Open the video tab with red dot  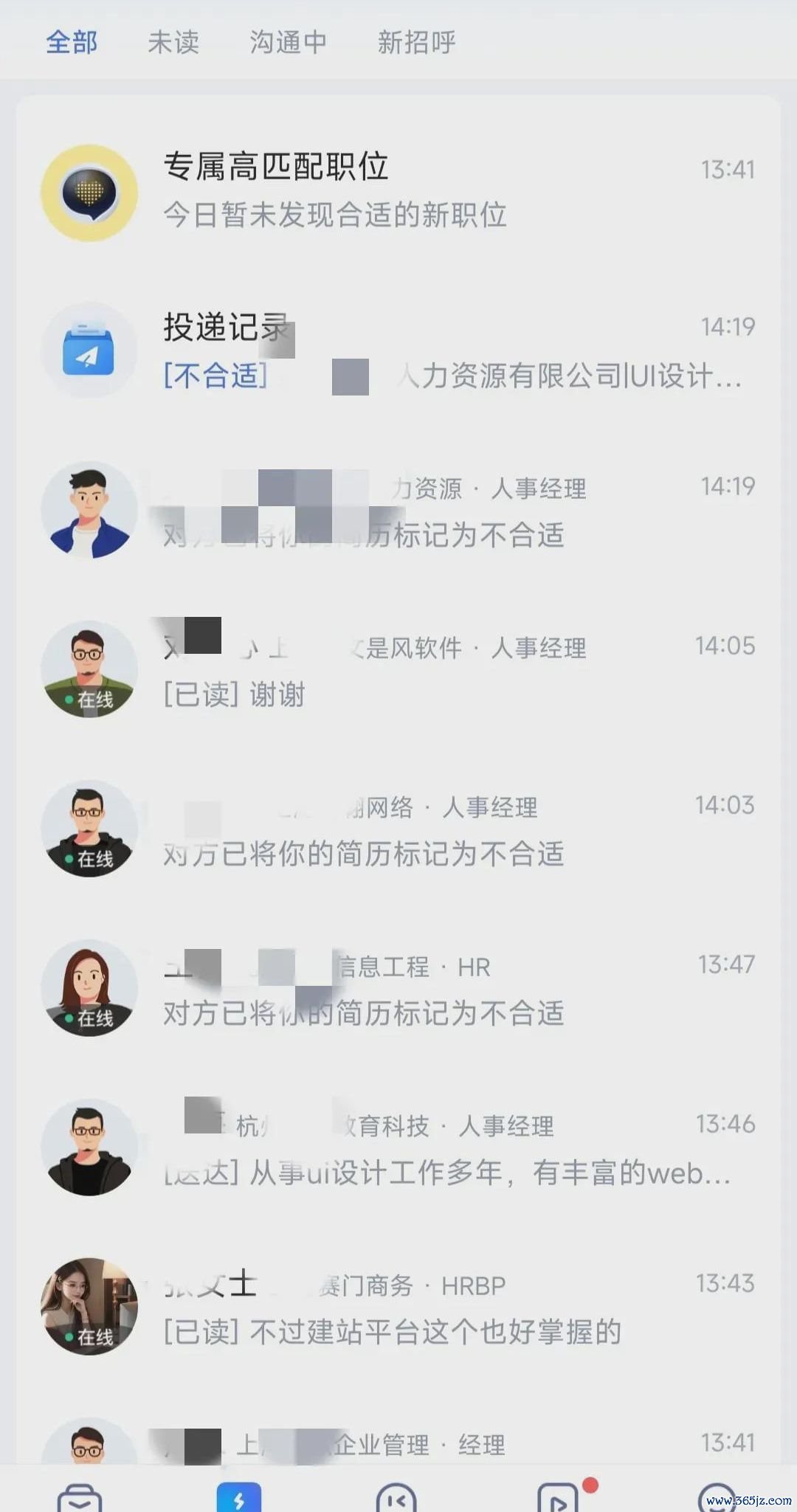[x=559, y=1498]
